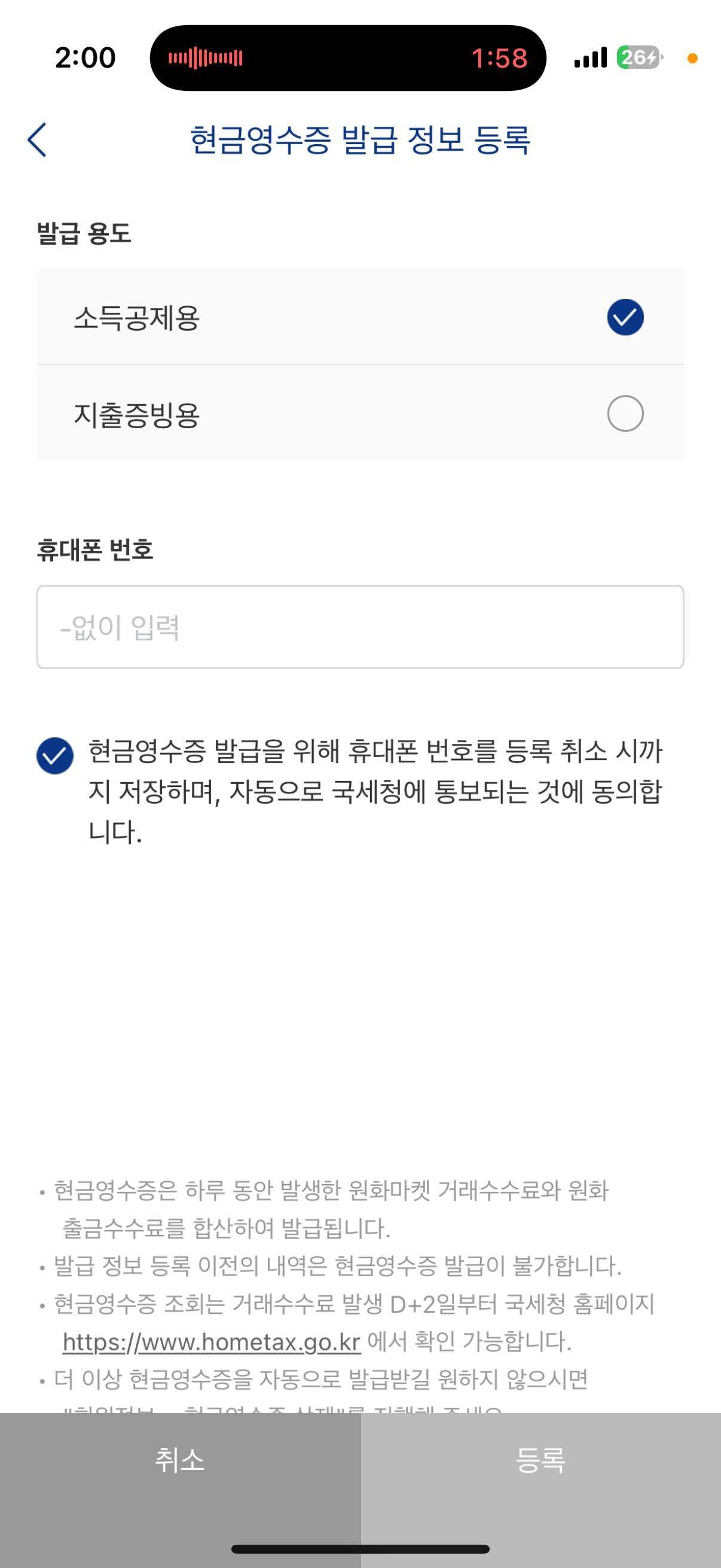
Task: Open the hometax.go.kr link
Action: coord(212,1340)
